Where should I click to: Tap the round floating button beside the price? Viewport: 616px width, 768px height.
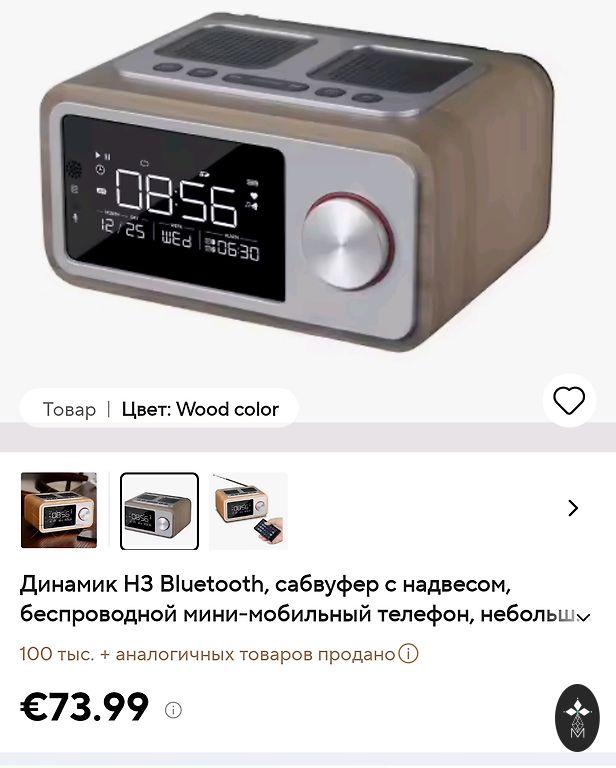[x=577, y=717]
